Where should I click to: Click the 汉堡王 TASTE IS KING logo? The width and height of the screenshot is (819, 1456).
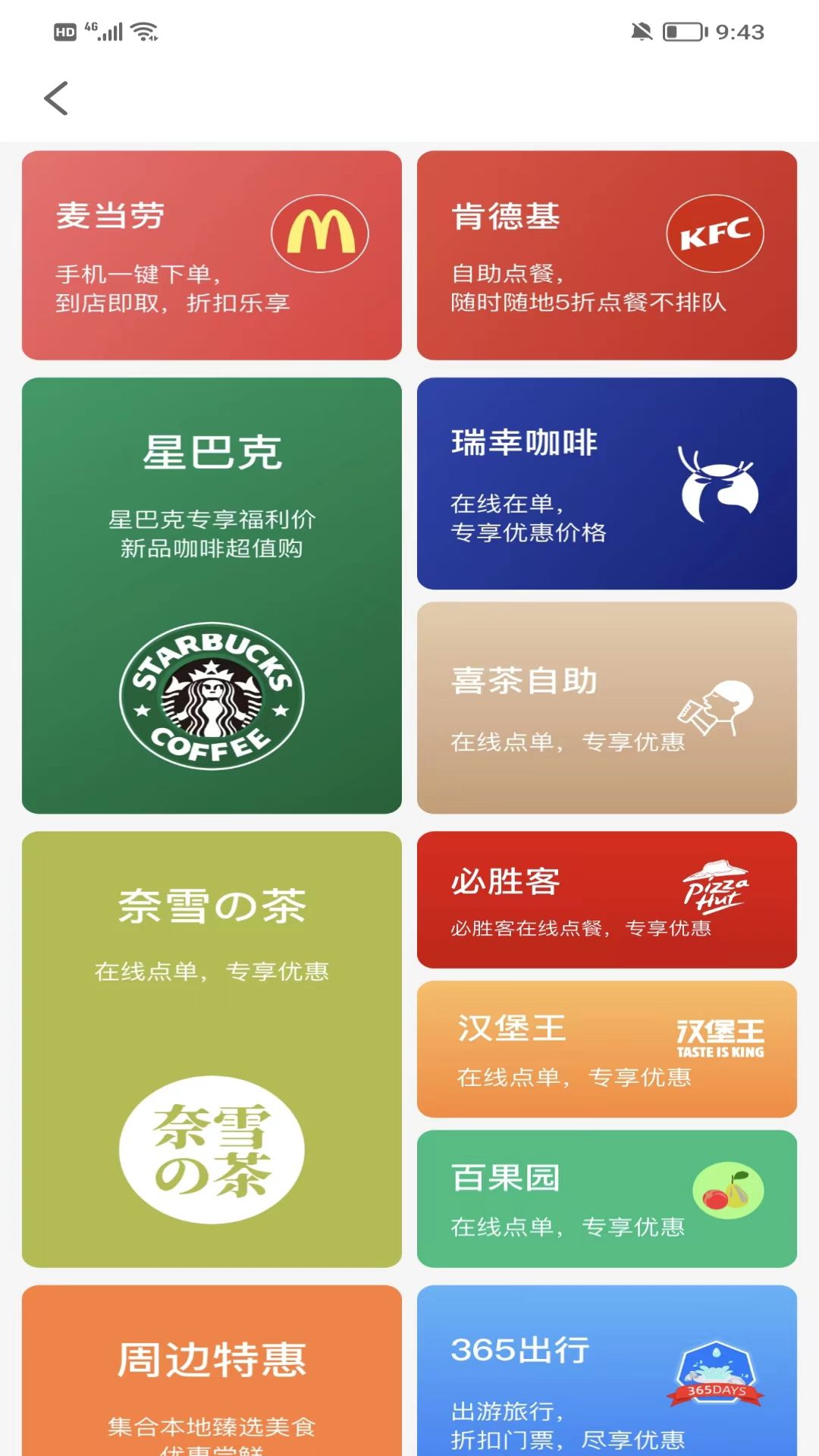point(720,1036)
